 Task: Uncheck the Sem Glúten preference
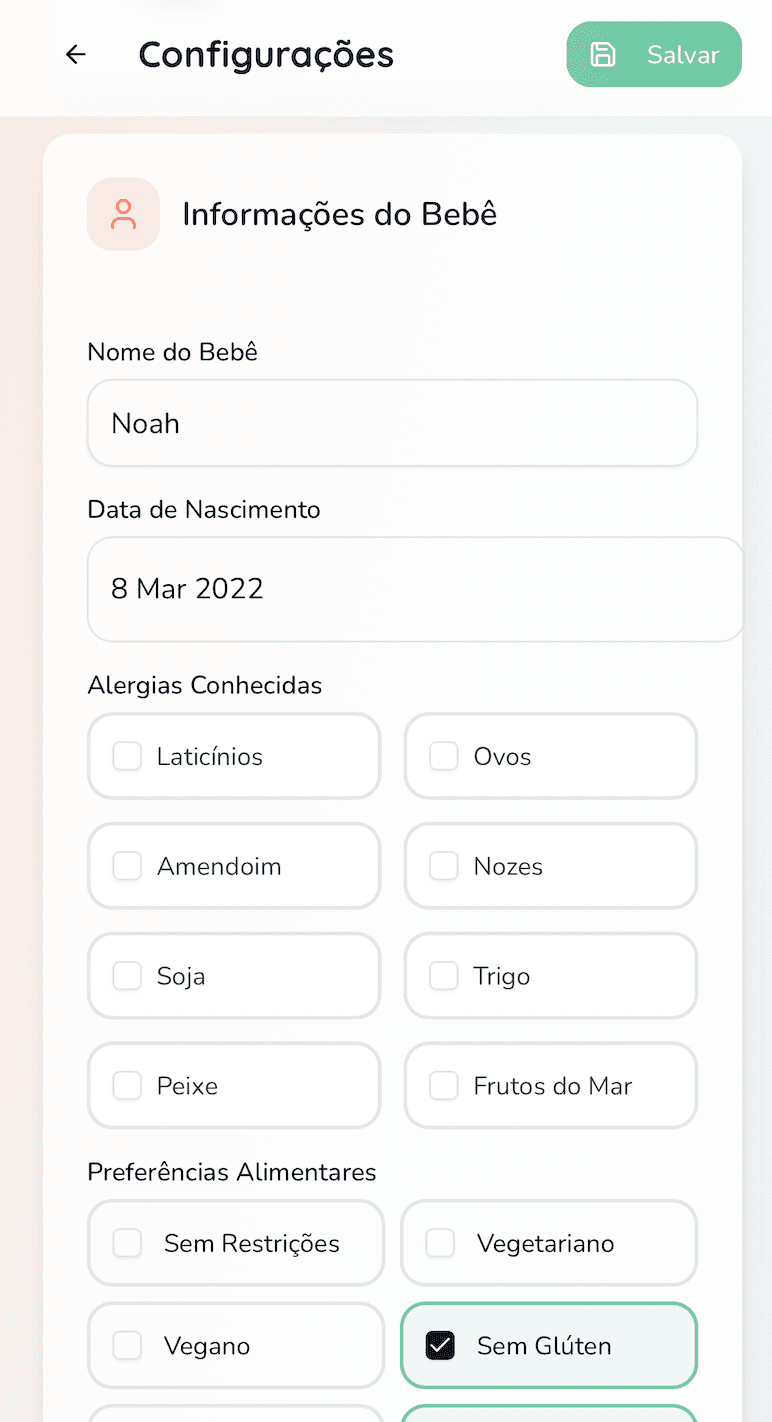(440, 1345)
